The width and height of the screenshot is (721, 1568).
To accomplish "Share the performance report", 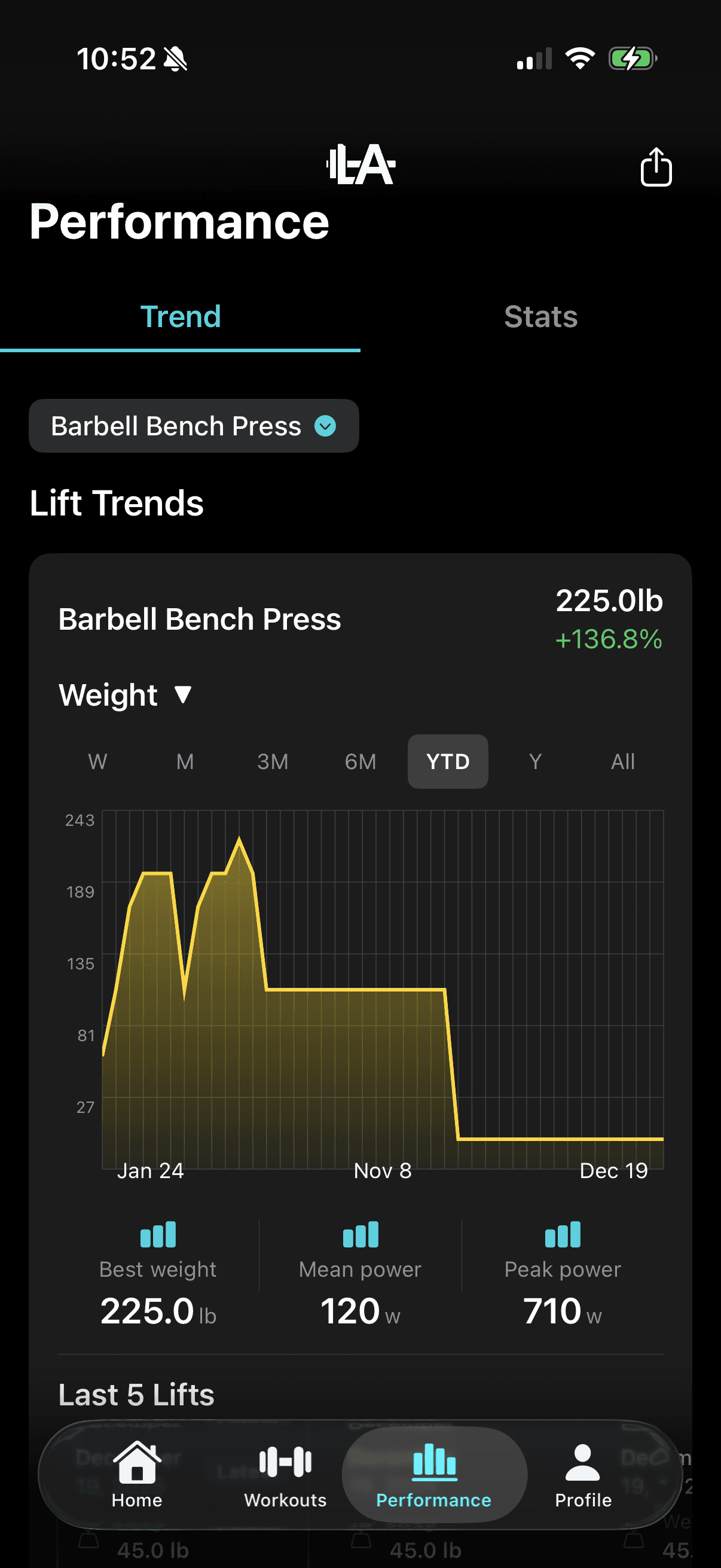I will [655, 167].
